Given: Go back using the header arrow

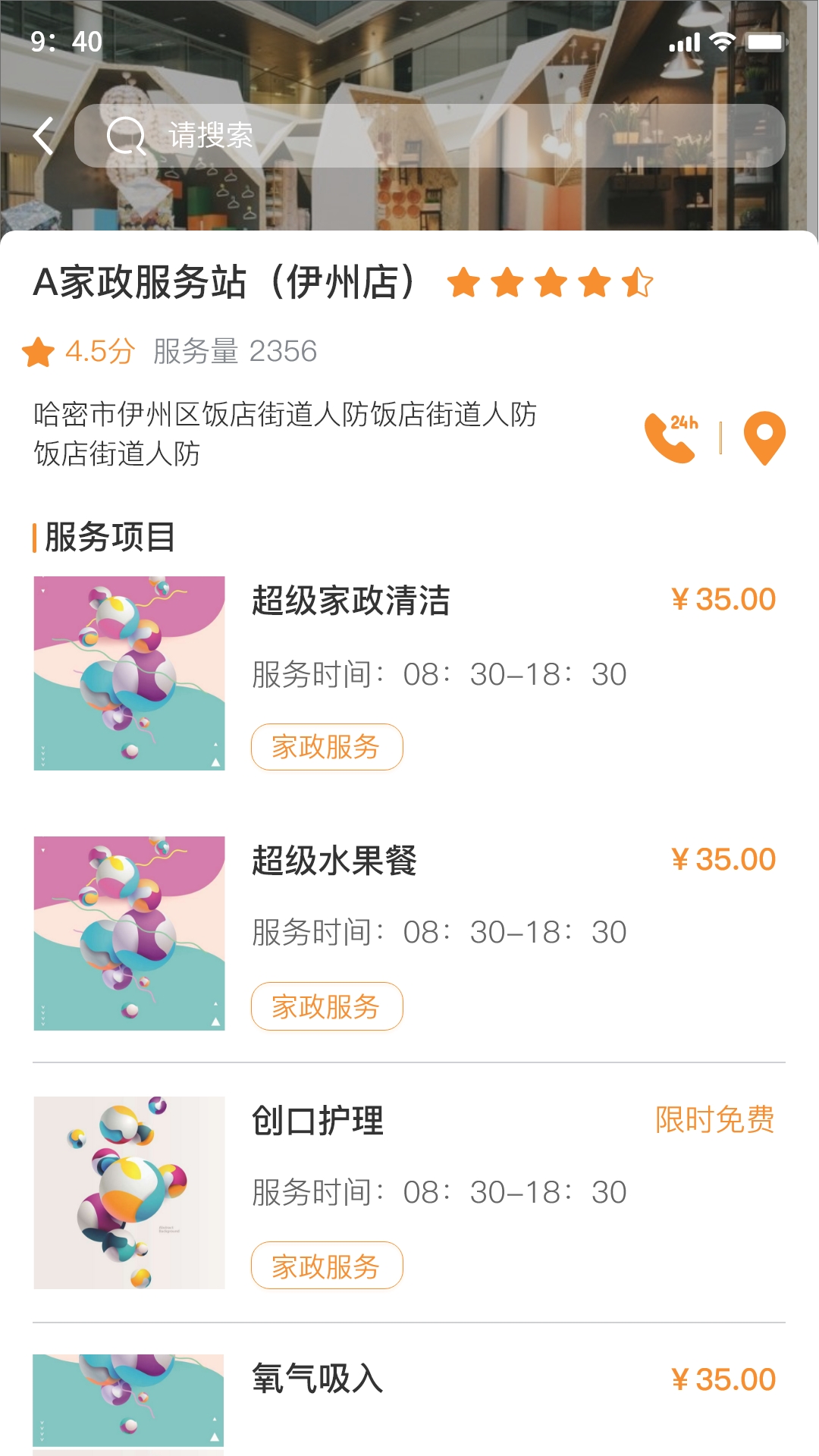Looking at the screenshot, I should [44, 136].
